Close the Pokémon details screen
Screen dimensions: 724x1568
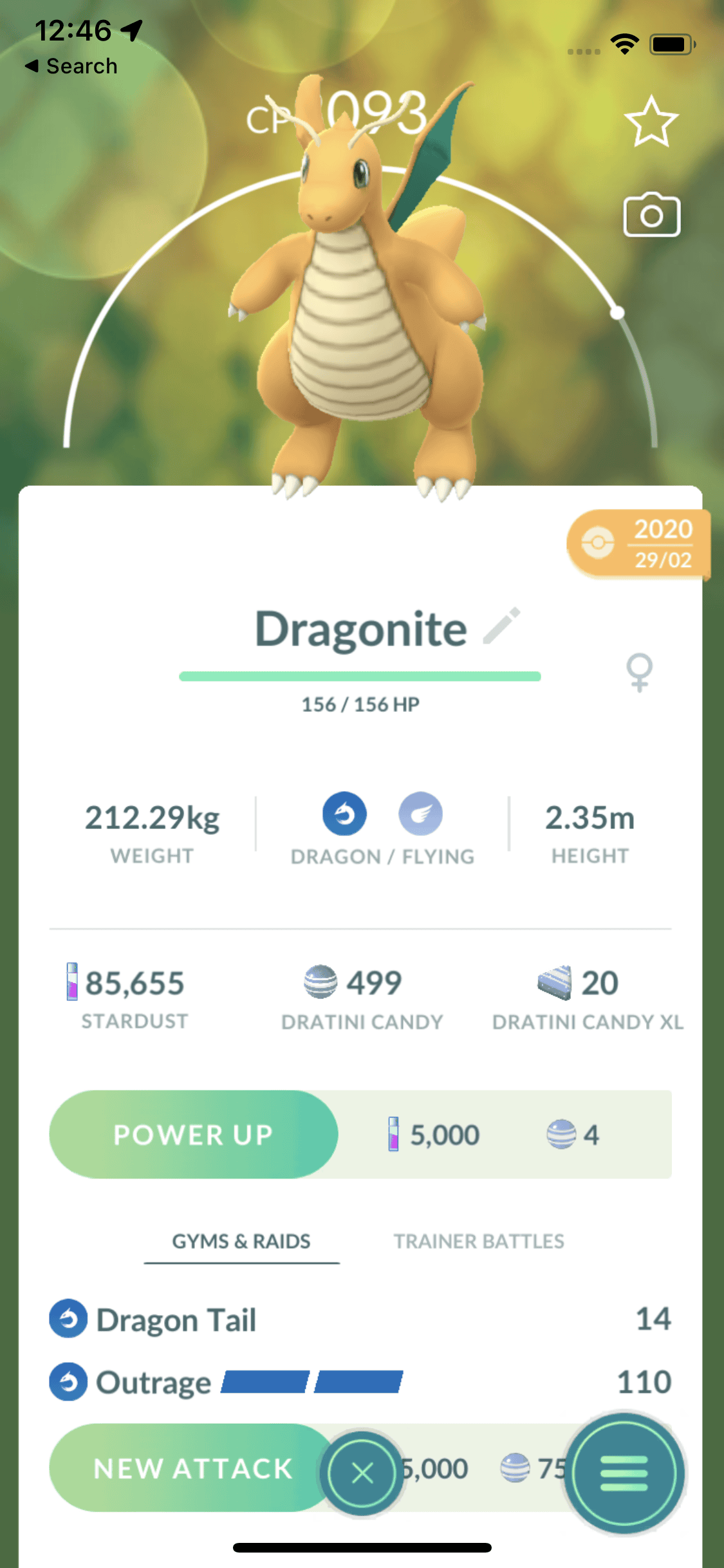click(362, 1473)
